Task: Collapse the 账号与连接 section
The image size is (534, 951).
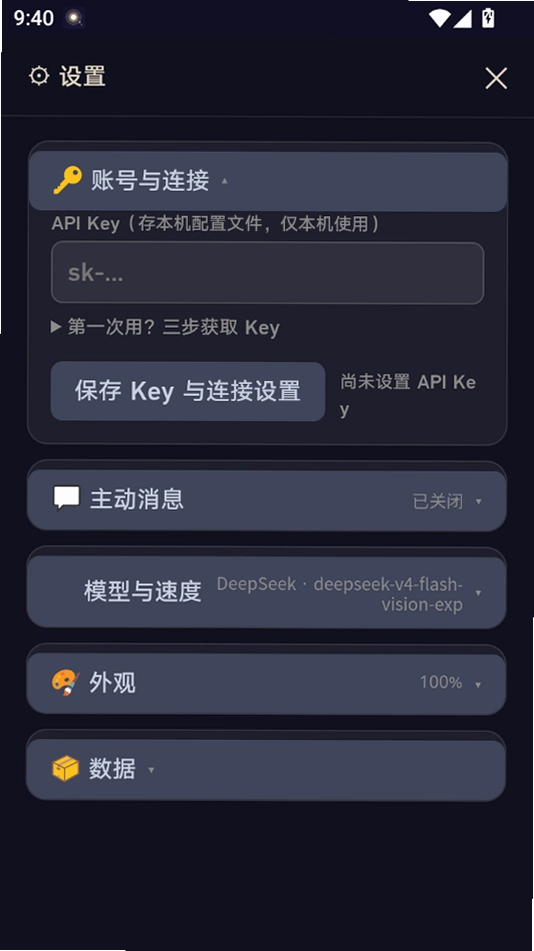Action: point(268,181)
